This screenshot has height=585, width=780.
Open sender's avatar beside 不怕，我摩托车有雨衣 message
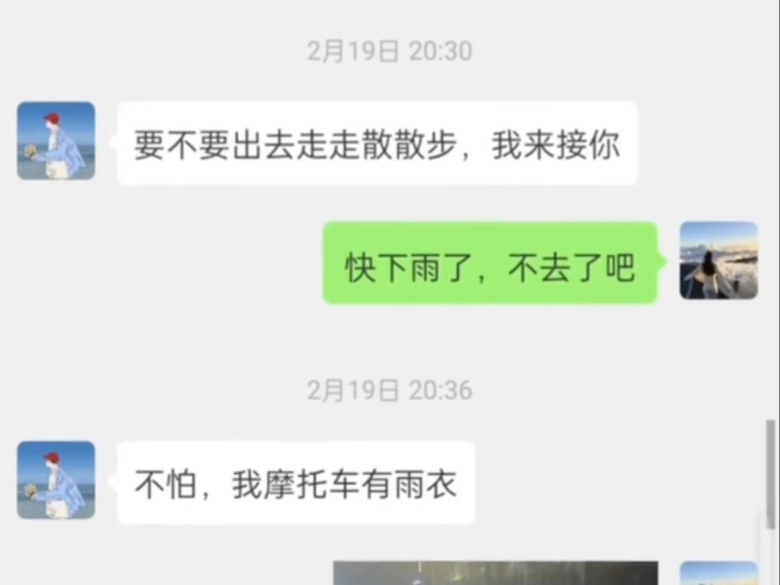(56, 480)
